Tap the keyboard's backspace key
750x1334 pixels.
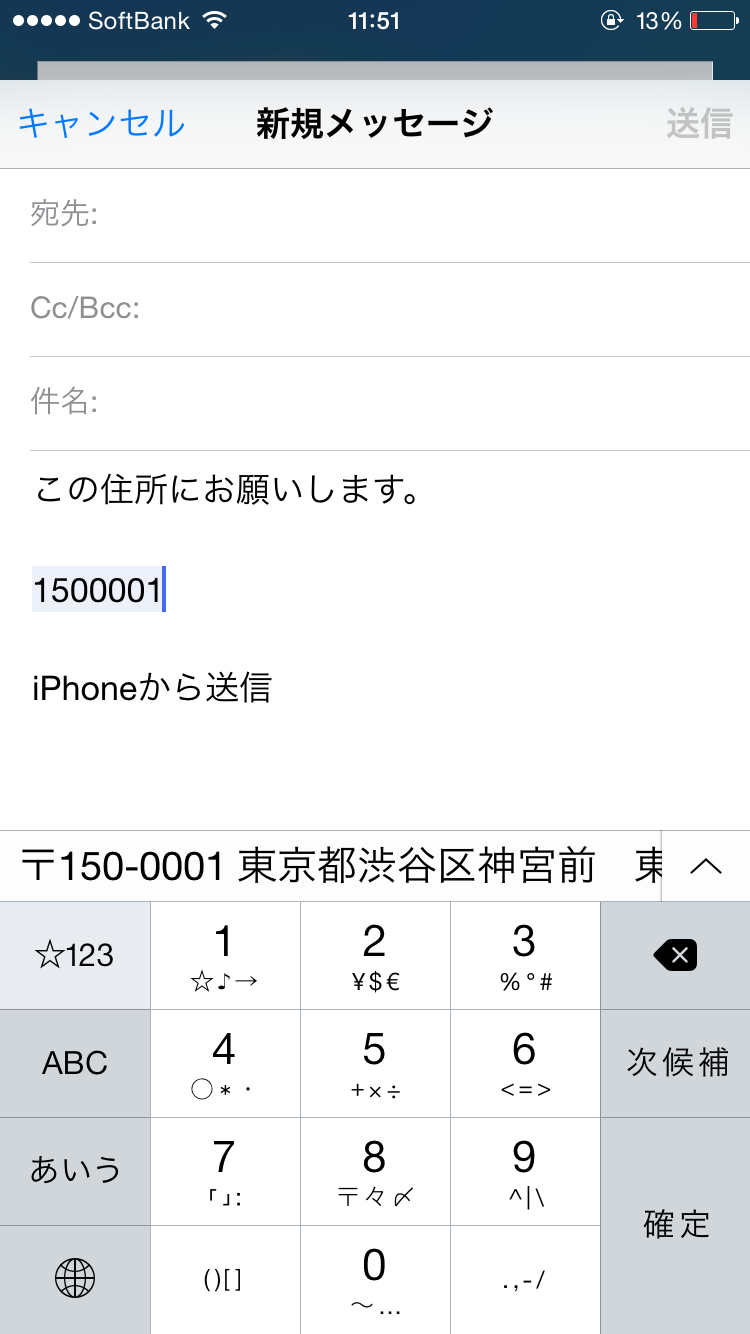[676, 956]
